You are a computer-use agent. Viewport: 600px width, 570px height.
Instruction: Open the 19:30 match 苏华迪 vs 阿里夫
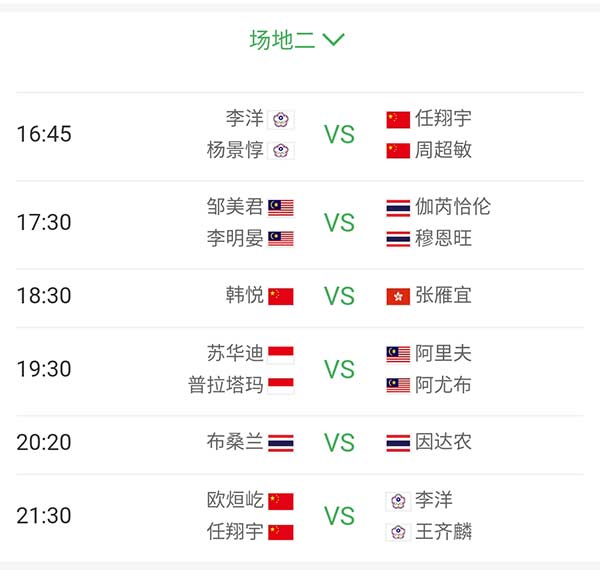point(339,369)
